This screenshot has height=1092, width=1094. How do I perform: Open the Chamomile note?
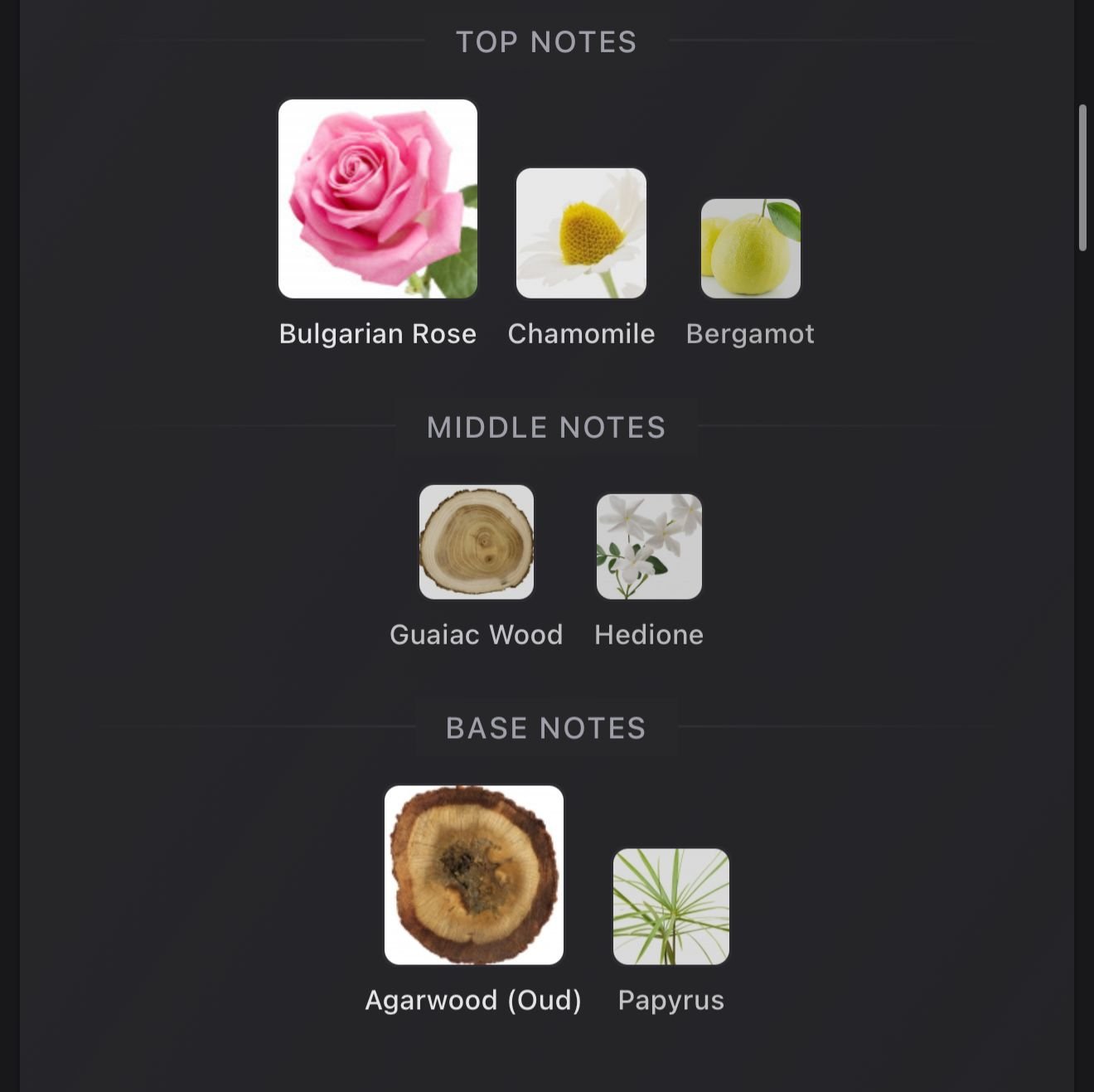pos(581,233)
